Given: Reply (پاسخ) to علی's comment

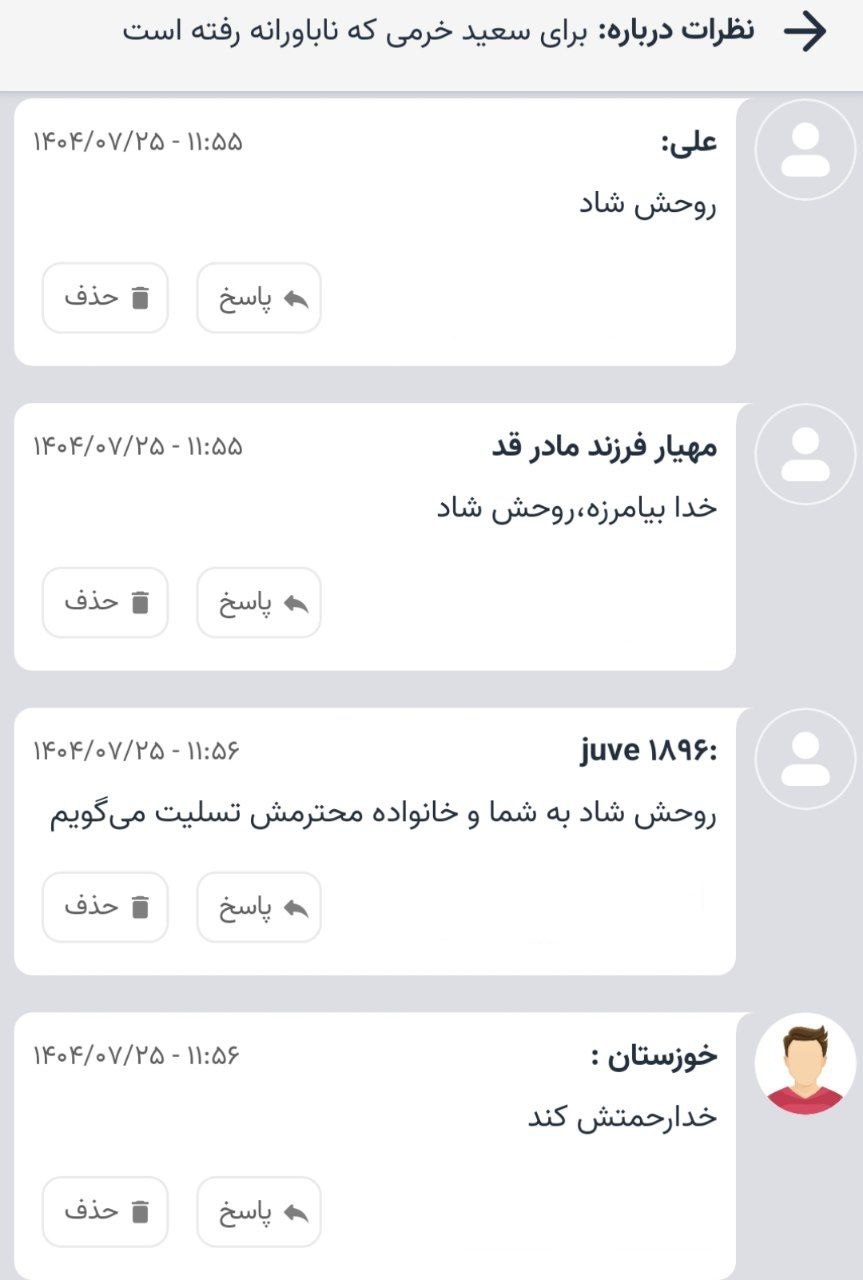Looking at the screenshot, I should 259,298.
